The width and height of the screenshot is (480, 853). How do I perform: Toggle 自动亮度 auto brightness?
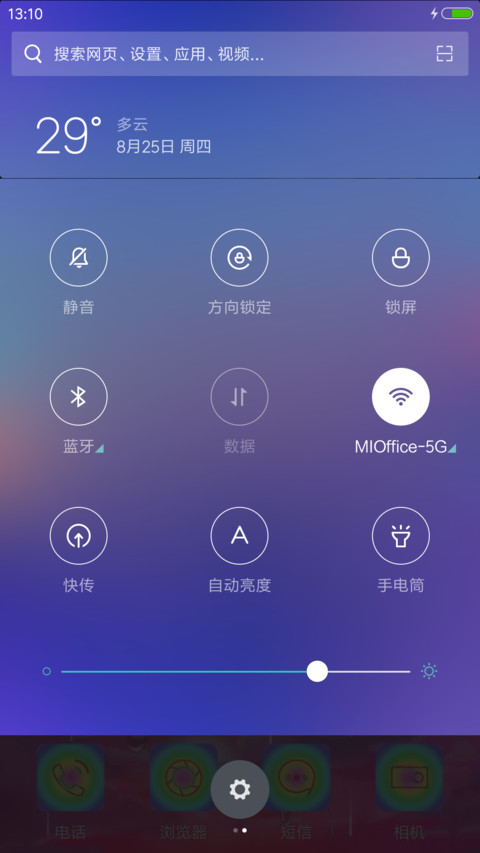point(239,536)
